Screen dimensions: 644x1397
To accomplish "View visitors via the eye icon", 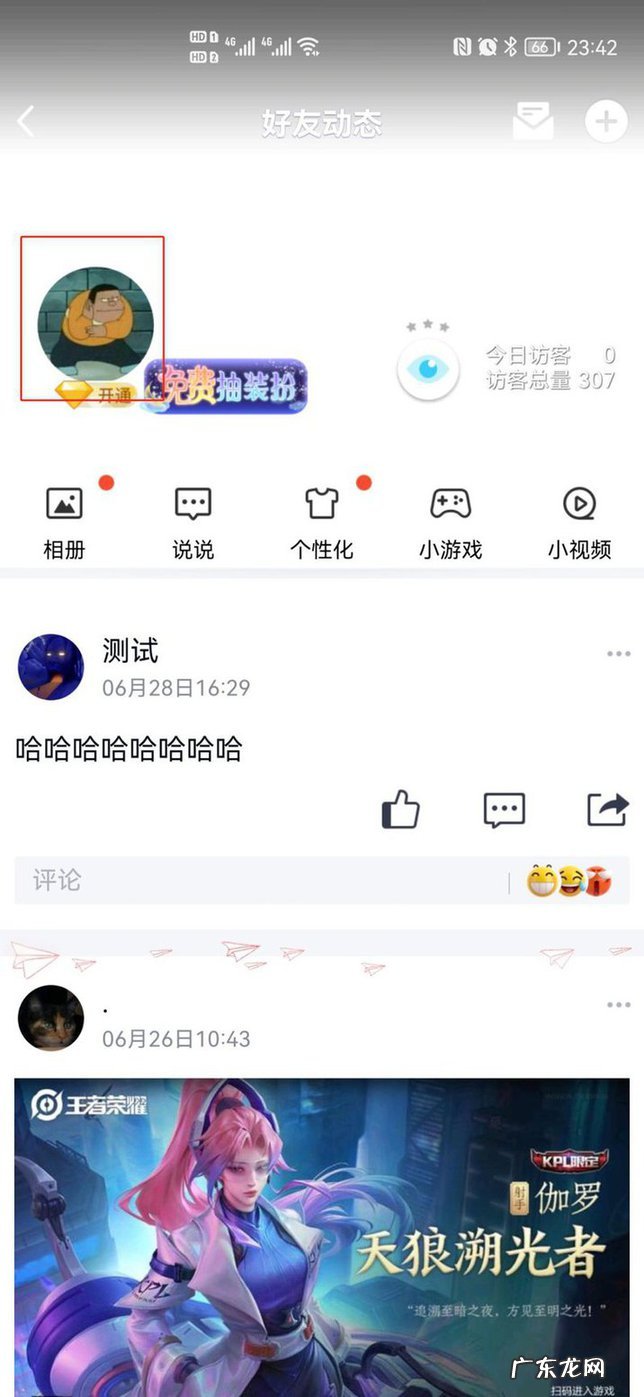I will tap(428, 369).
